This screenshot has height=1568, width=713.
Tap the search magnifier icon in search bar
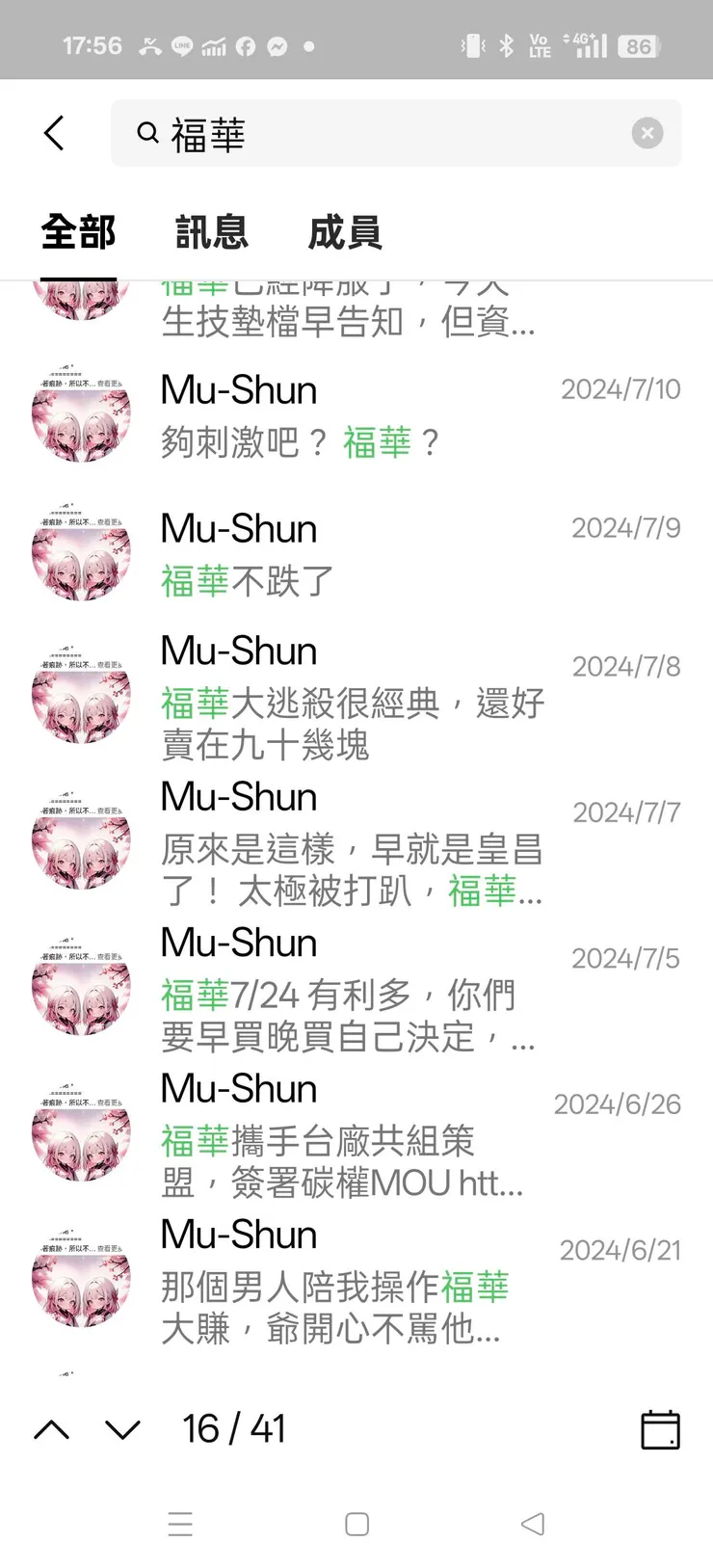146,133
